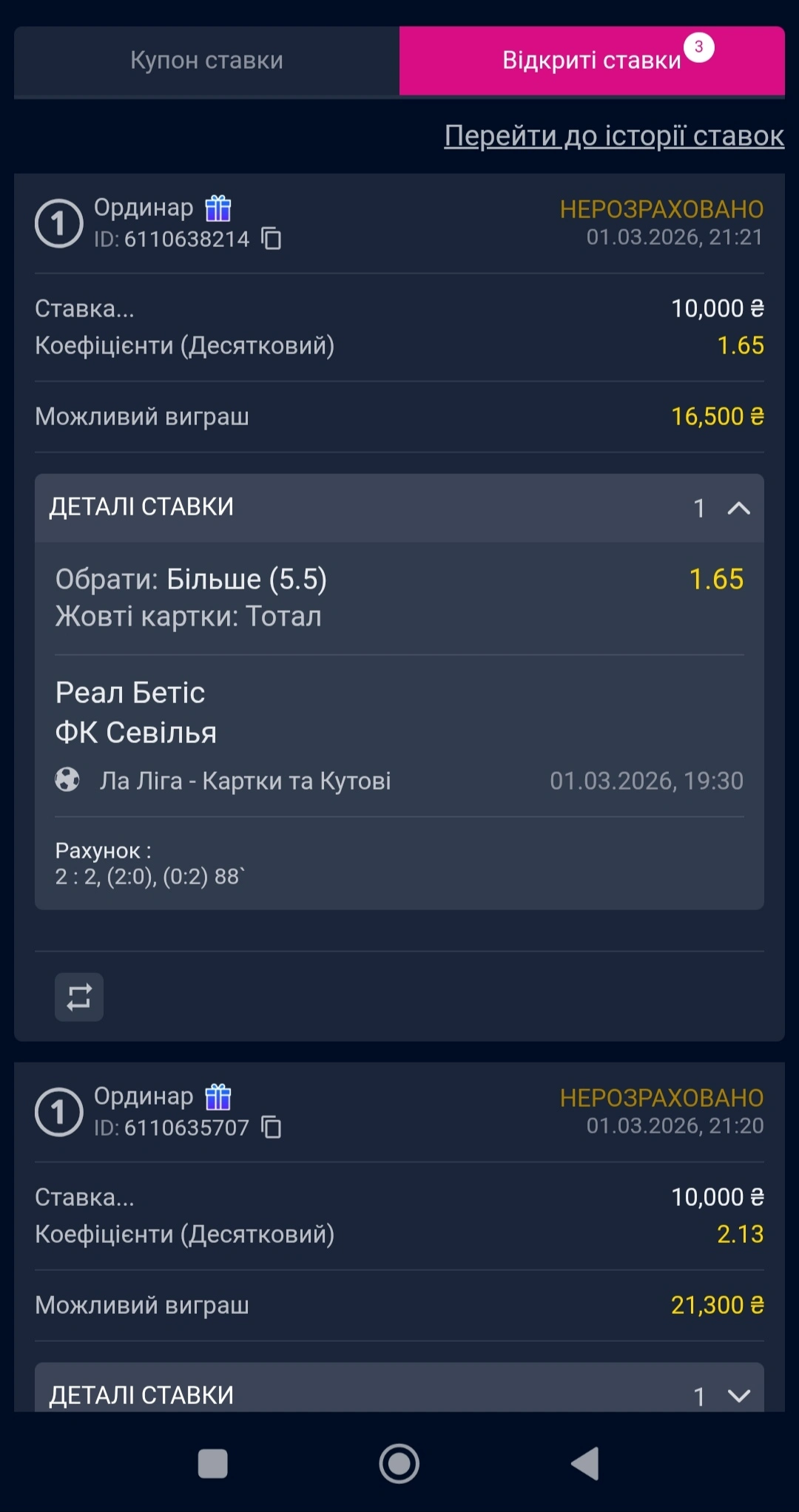Screen dimensions: 799x1512
Task: Return to the home screen
Action: pos(399,1463)
